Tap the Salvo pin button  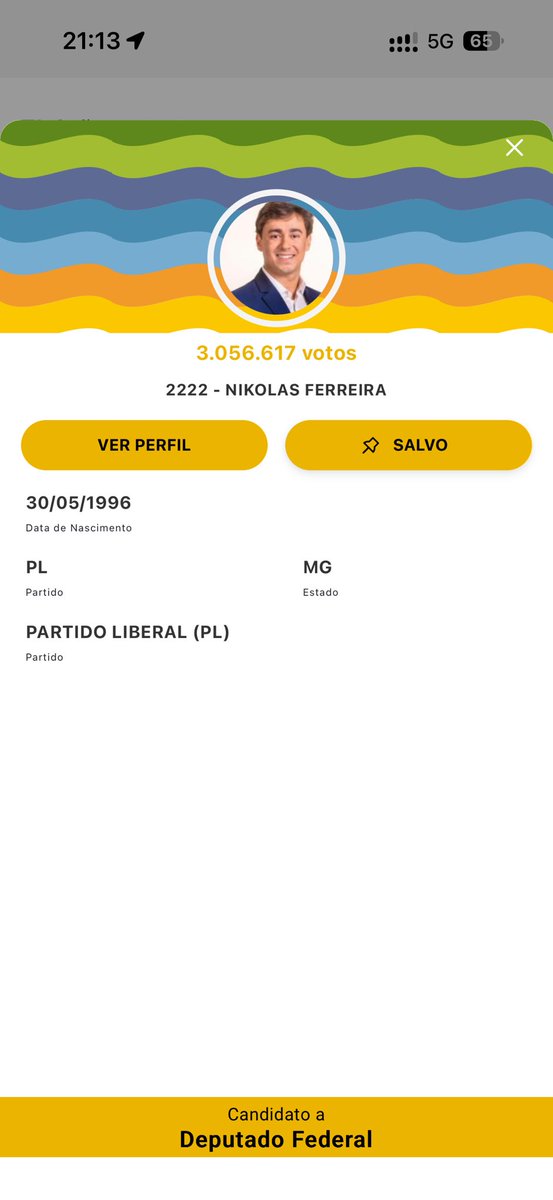(408, 445)
